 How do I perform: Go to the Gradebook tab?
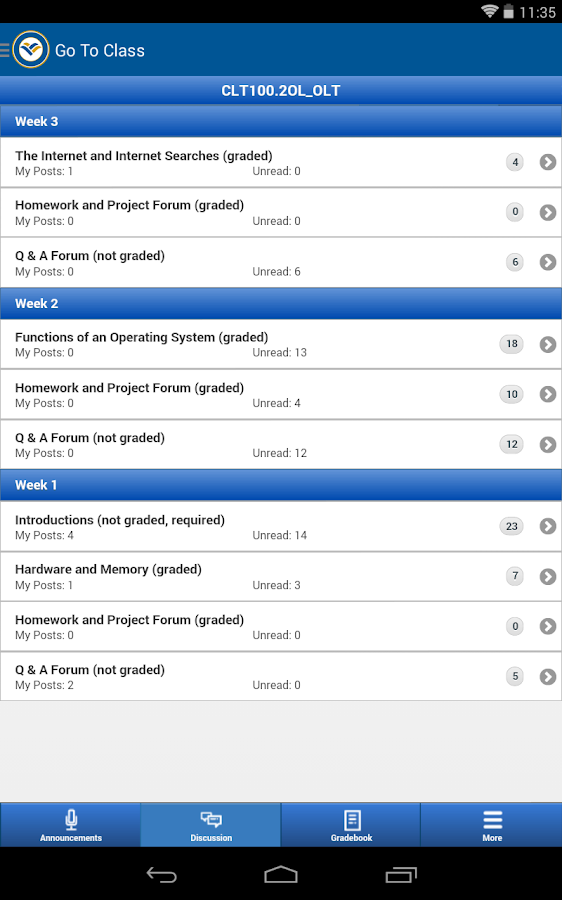(x=351, y=825)
